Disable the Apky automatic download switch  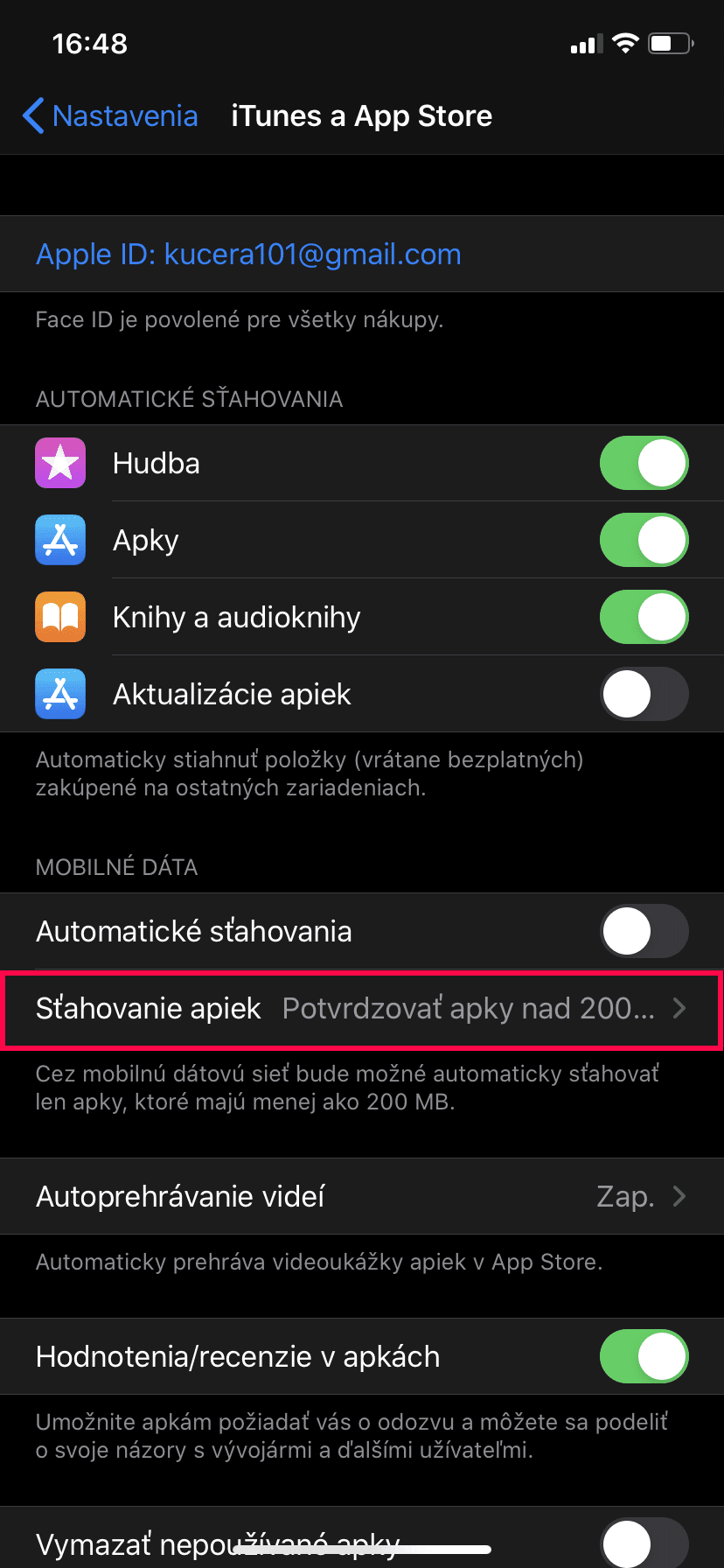click(644, 540)
